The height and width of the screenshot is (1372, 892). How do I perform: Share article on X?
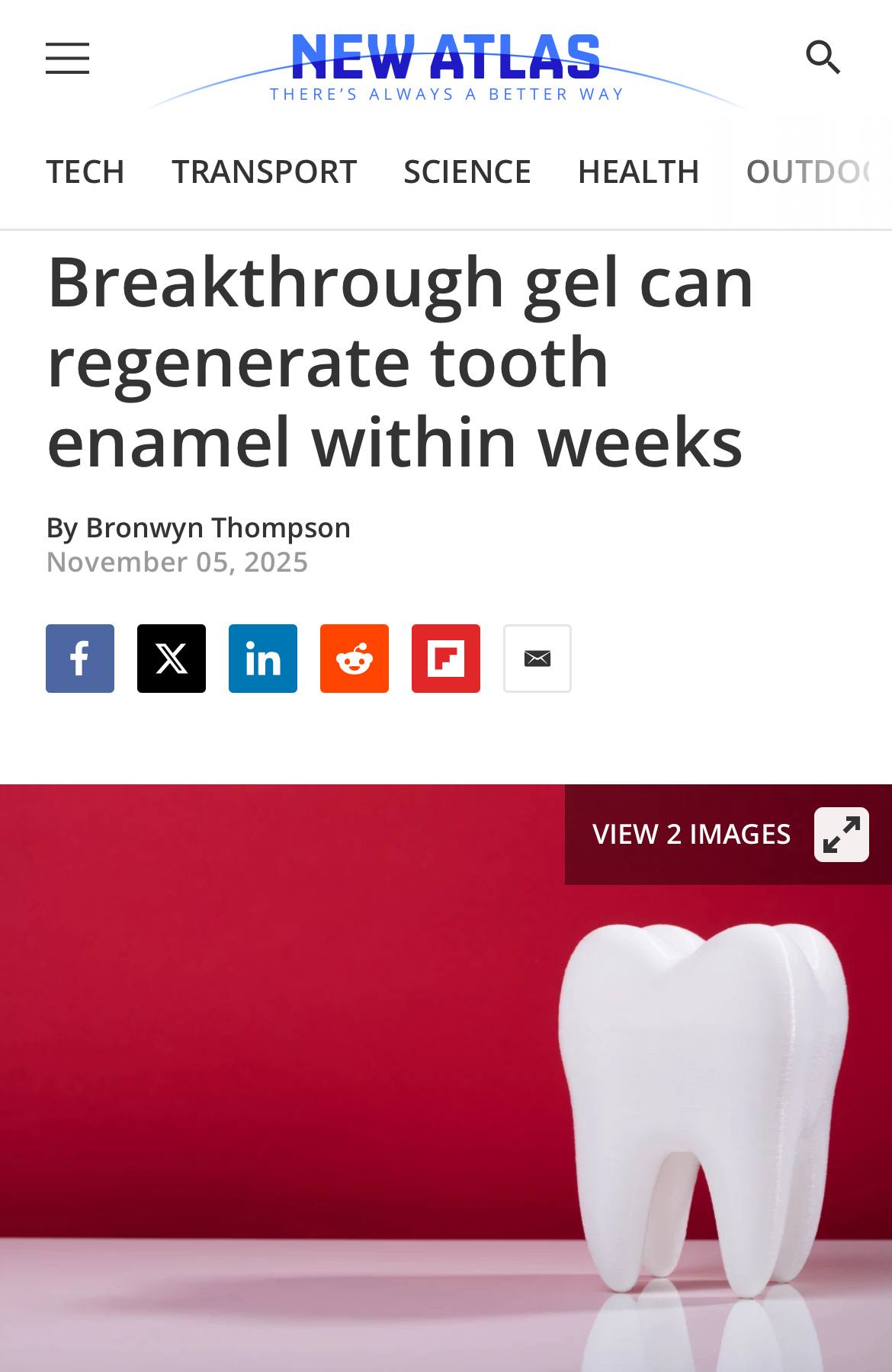(x=172, y=659)
